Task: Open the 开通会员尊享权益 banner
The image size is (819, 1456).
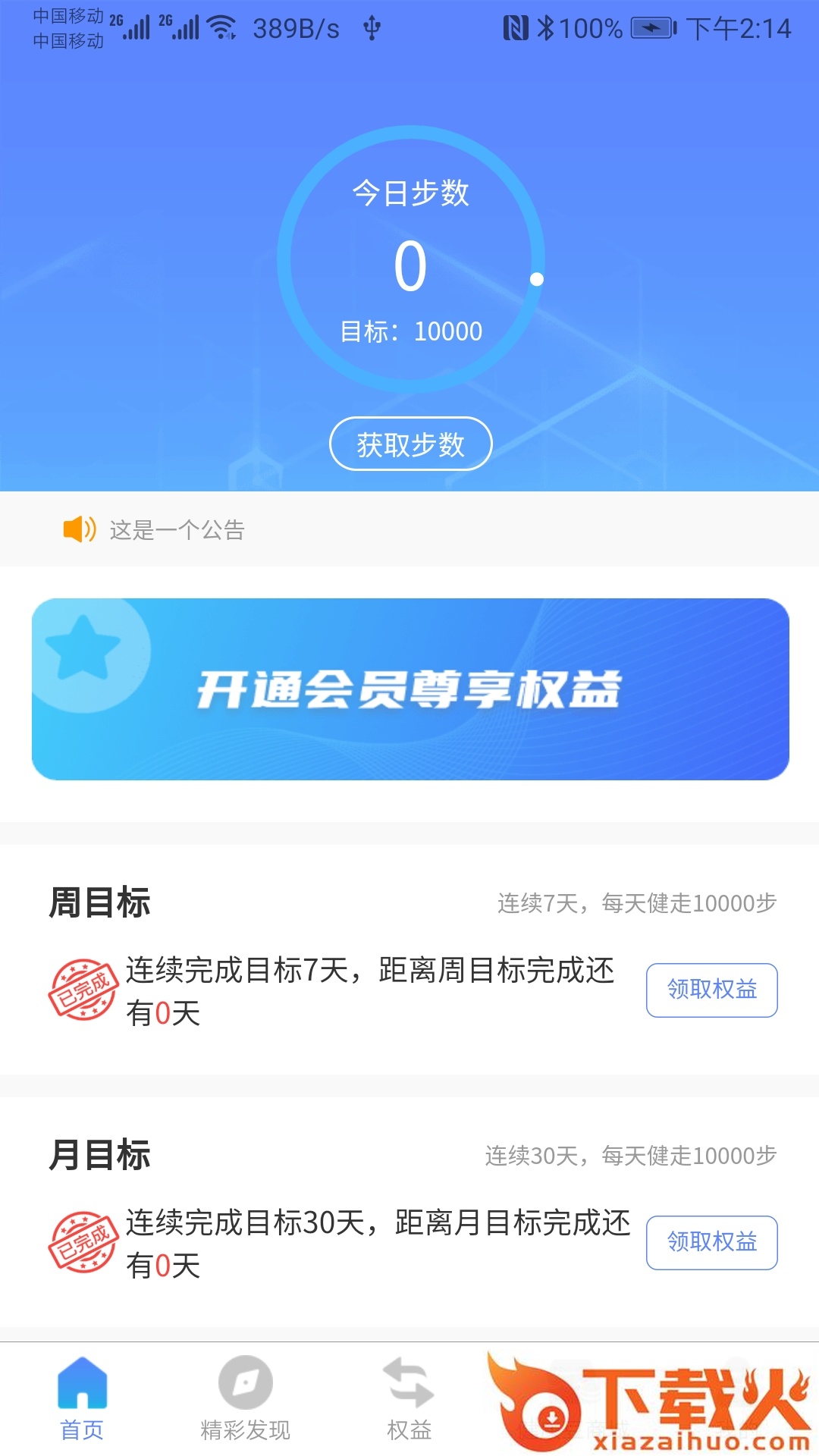Action: 410,689
